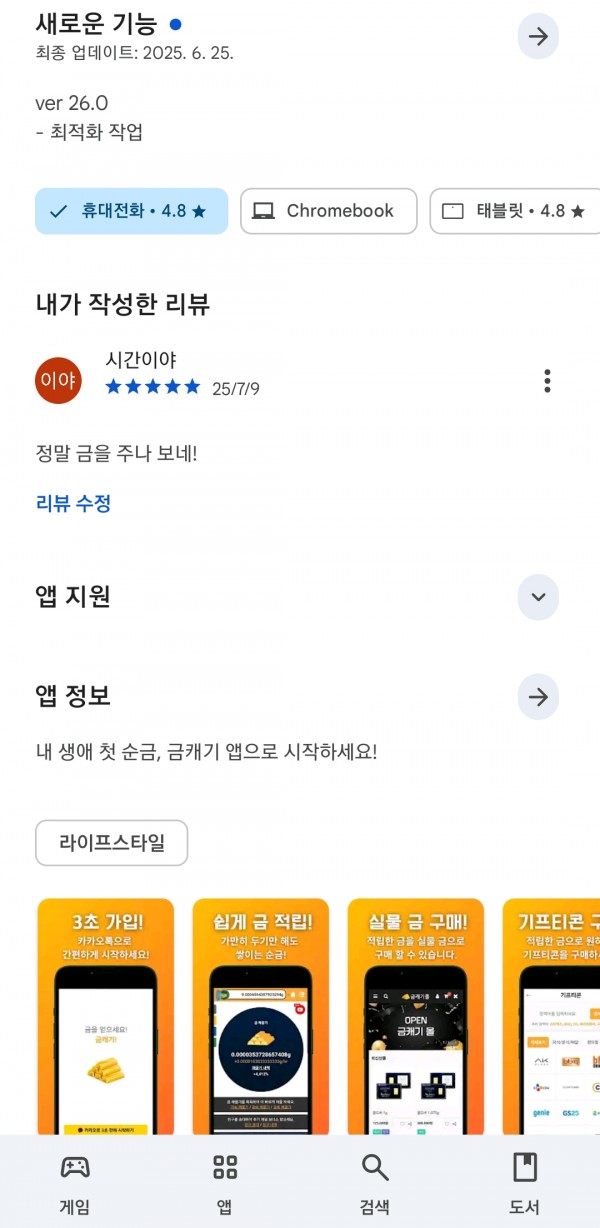Switch to the 도서 tab
The image size is (600, 1228).
[x=525, y=1182]
